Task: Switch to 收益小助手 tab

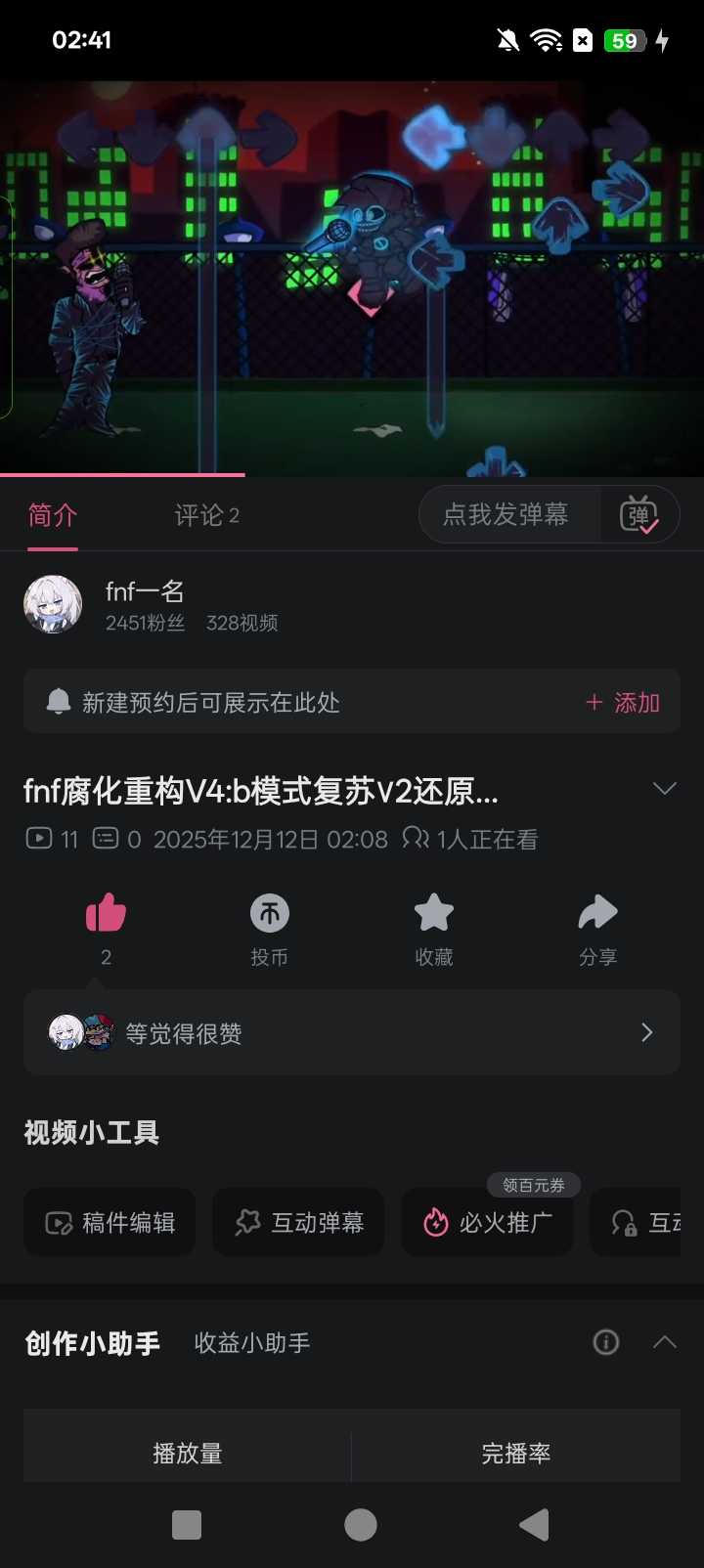Action: (x=252, y=1343)
